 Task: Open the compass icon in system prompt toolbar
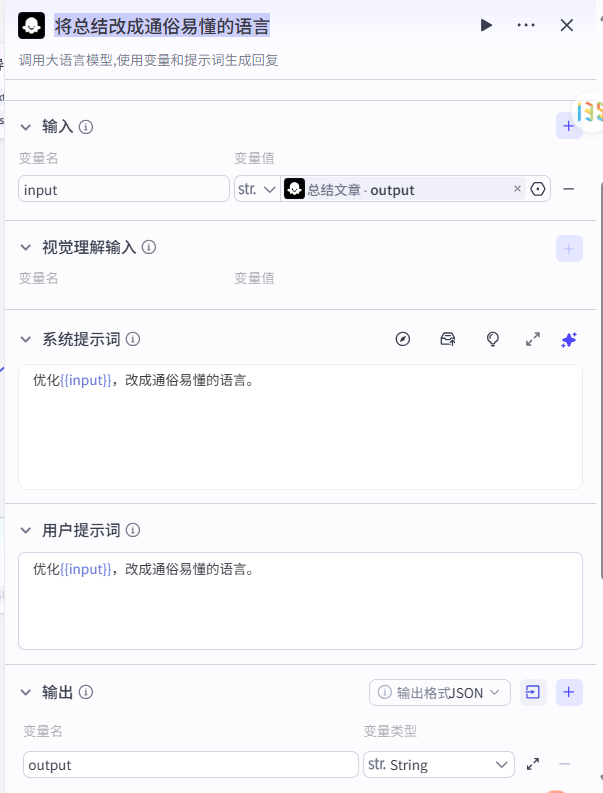point(403,340)
